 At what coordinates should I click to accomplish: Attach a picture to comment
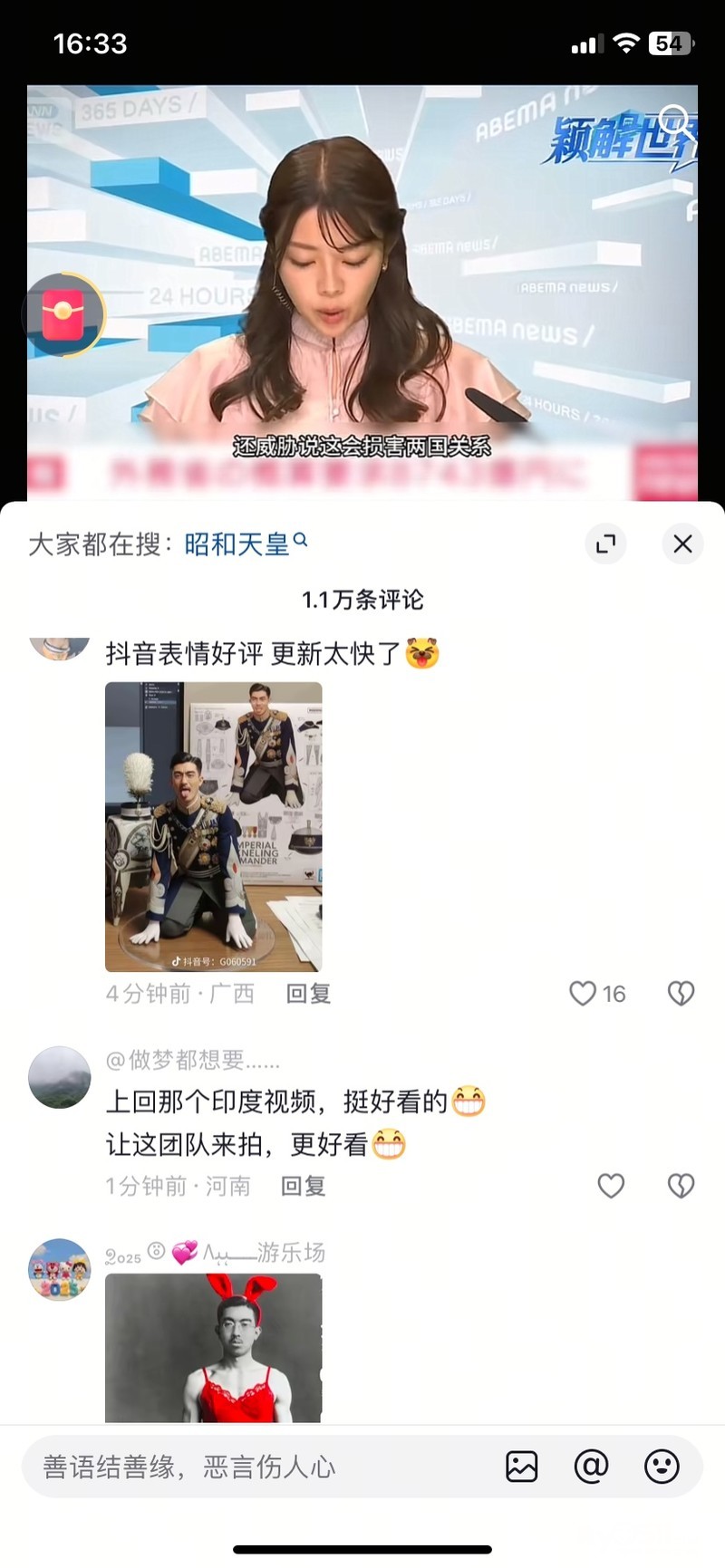pos(522,1467)
